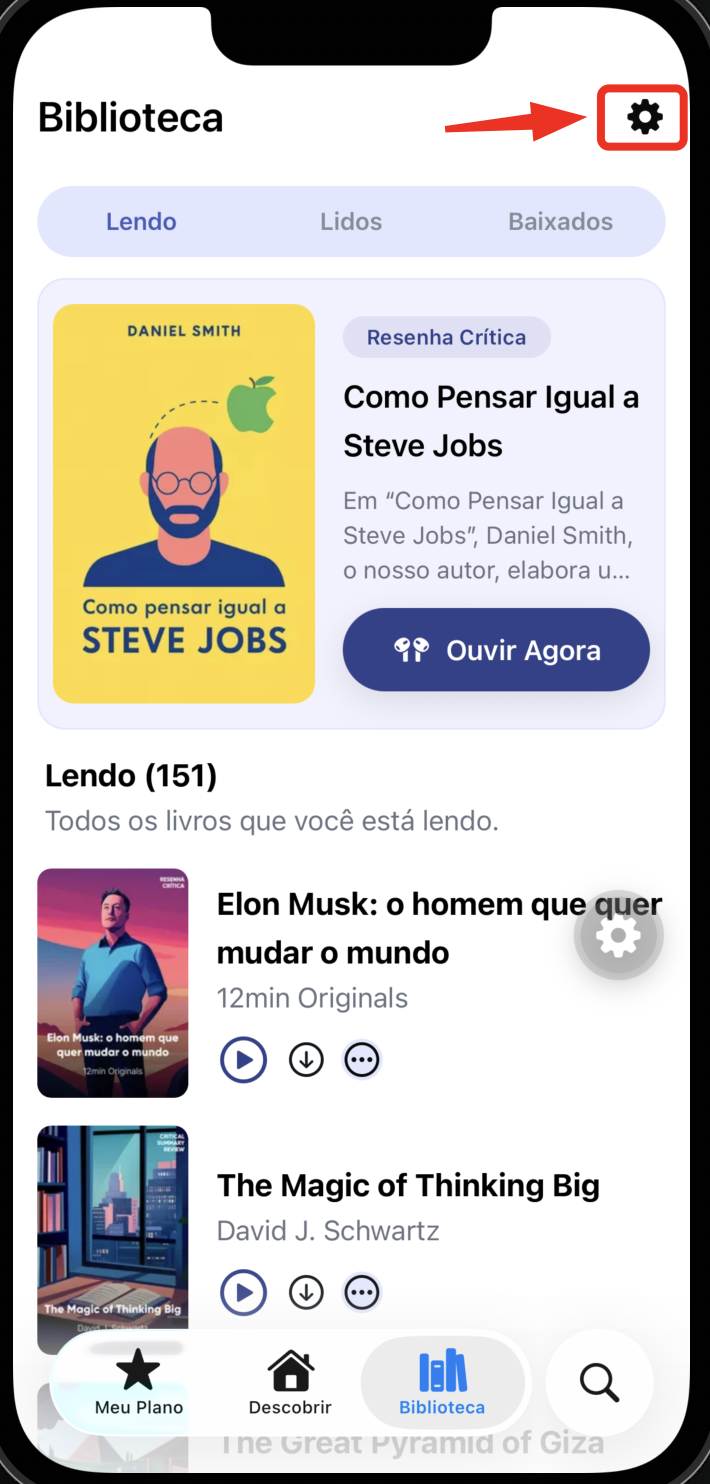Open the Descobrir tab
This screenshot has width=710, height=1484.
(290, 1381)
